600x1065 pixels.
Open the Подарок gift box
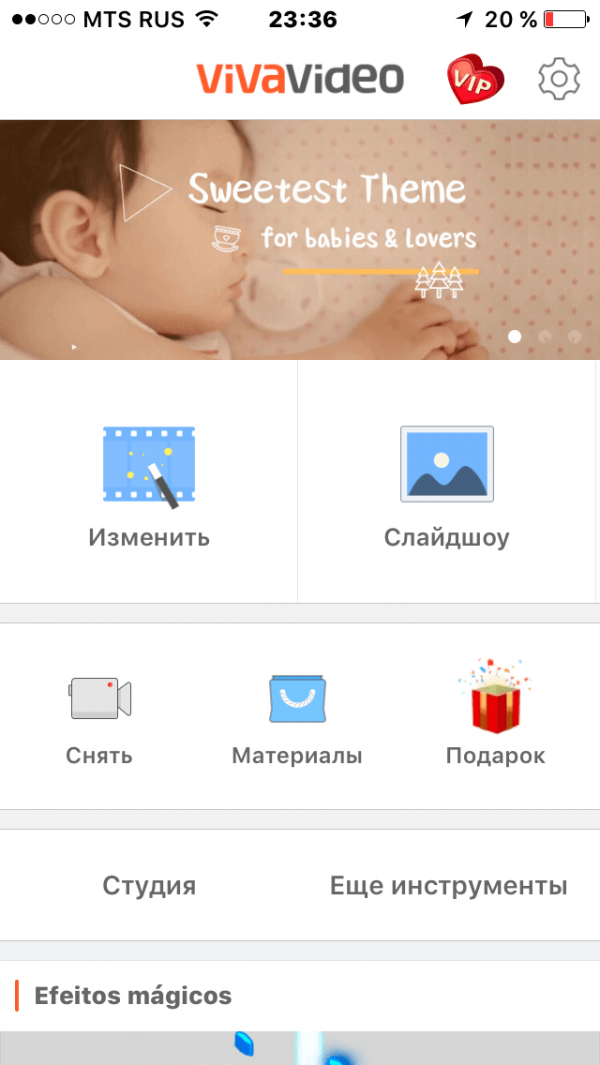(495, 715)
